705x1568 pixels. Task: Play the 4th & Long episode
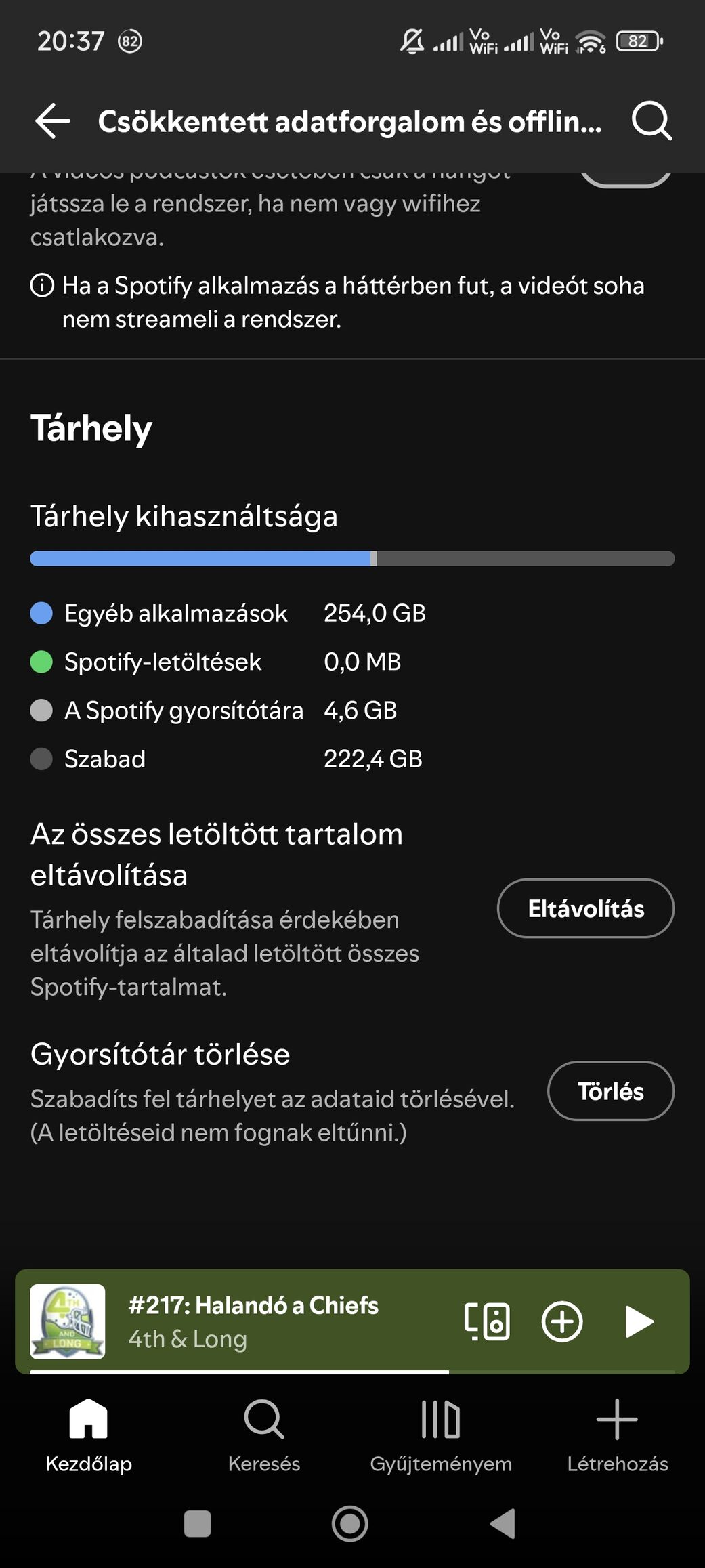639,1321
